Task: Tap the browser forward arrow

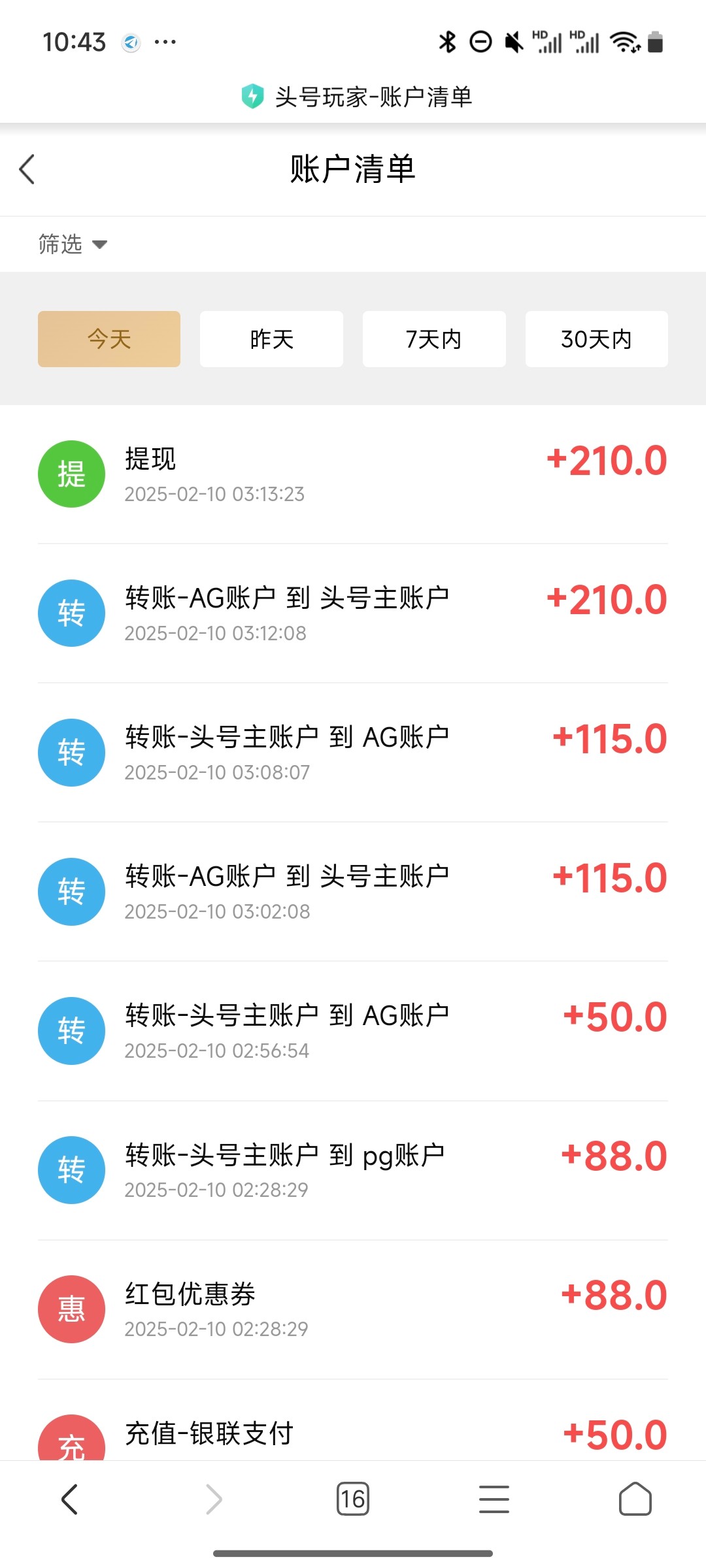Action: (x=214, y=1499)
